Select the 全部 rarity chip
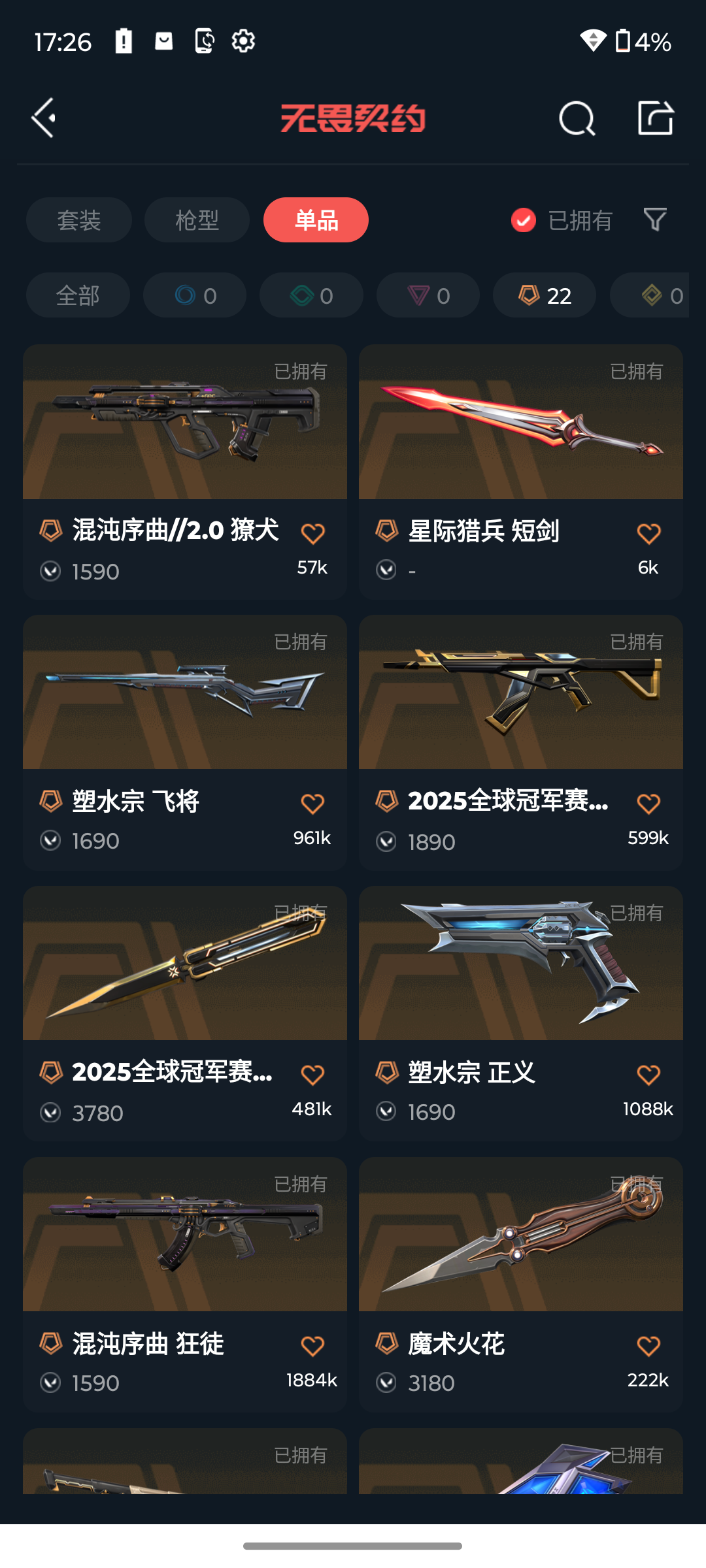 click(78, 296)
